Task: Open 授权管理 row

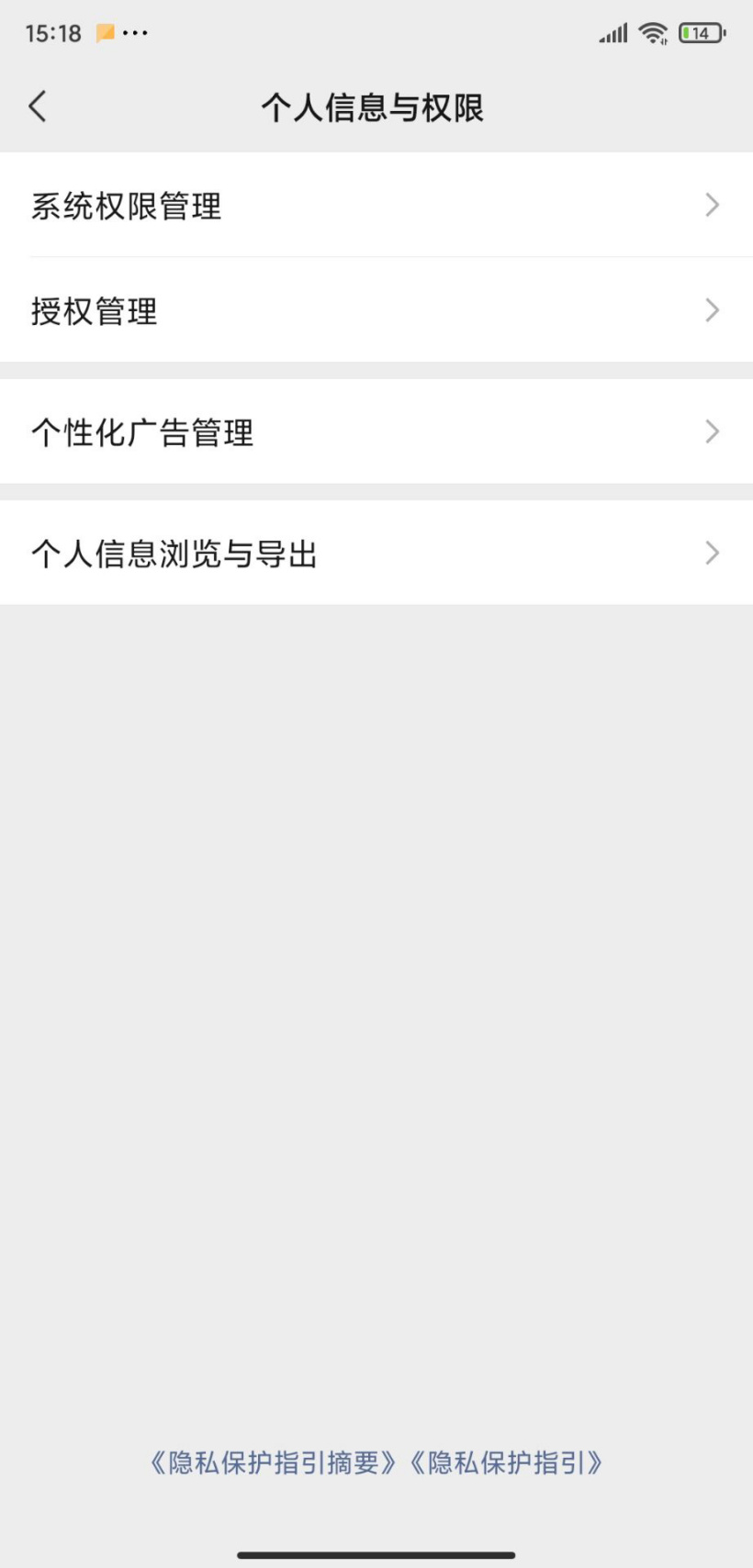Action: (x=376, y=310)
